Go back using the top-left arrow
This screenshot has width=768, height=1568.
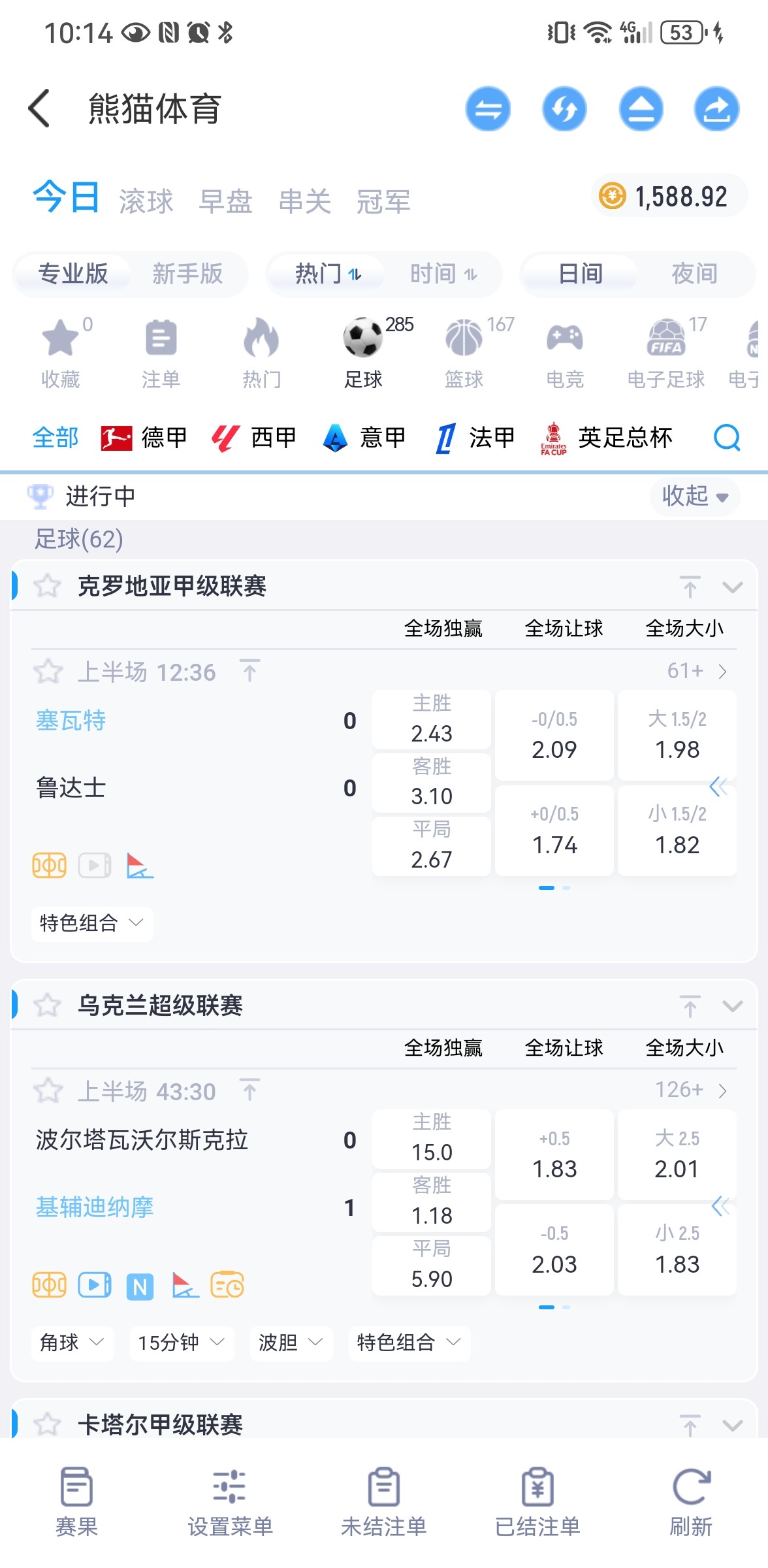click(x=39, y=108)
